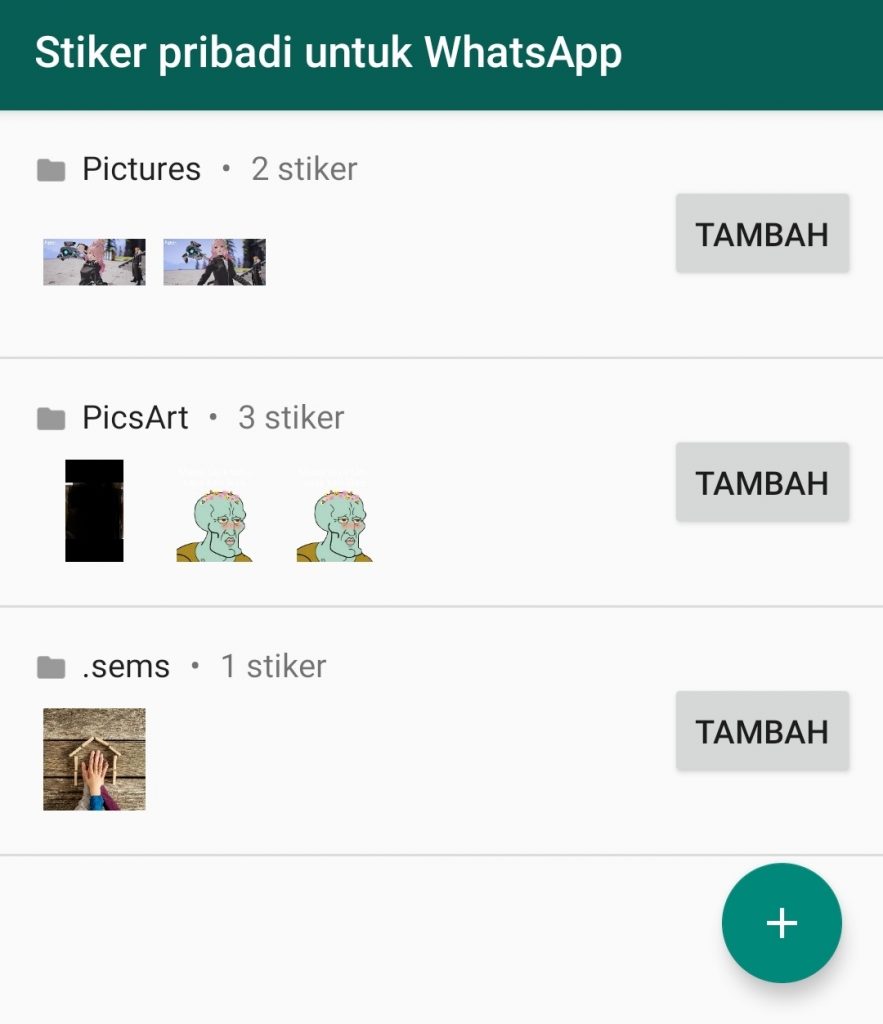Open the first Squidward sticker in PicsArt
This screenshot has width=883, height=1024.
[x=215, y=512]
